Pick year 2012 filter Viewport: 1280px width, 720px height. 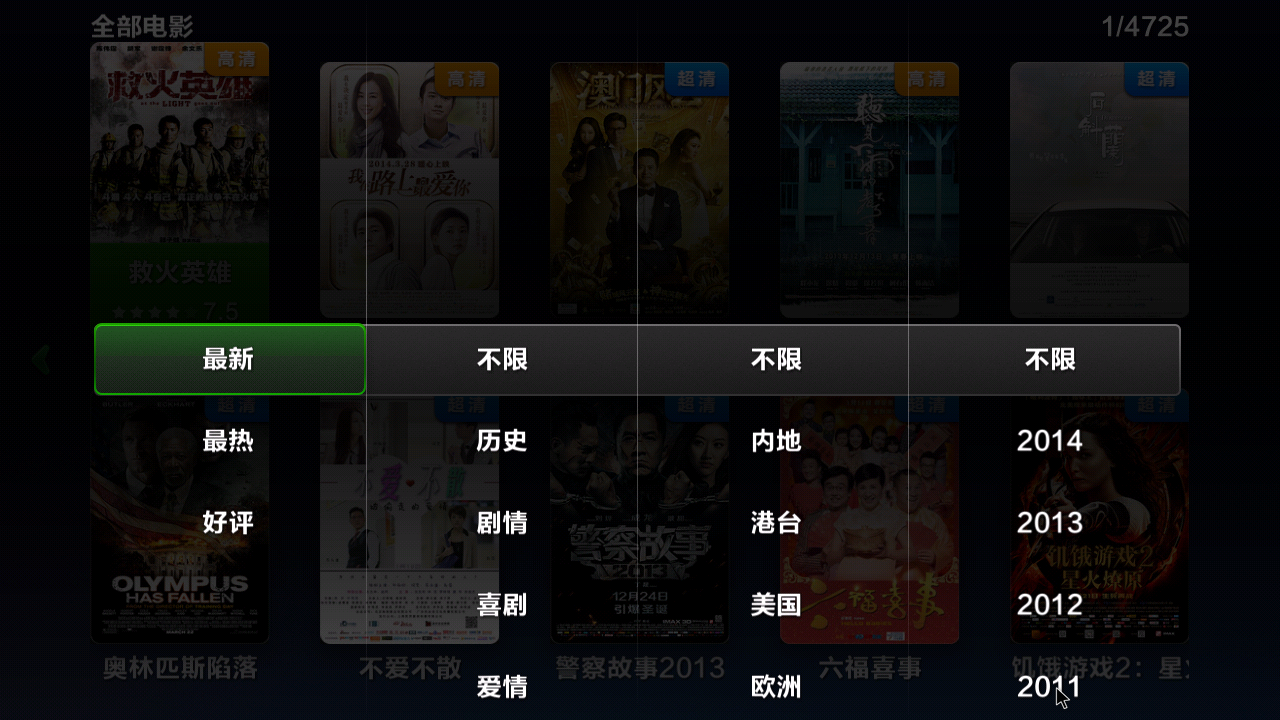(x=1049, y=605)
